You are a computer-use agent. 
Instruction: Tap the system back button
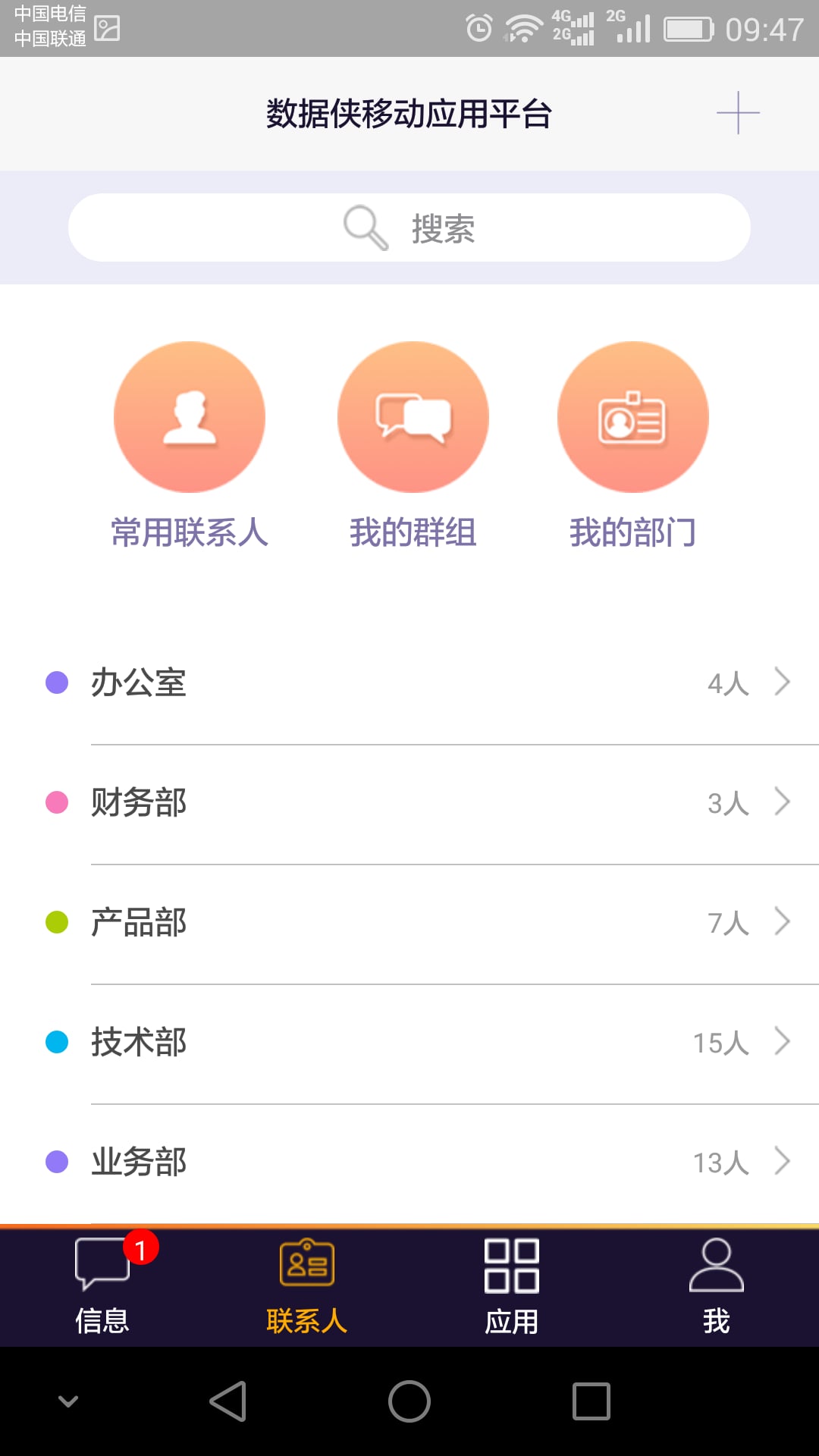point(227,1401)
